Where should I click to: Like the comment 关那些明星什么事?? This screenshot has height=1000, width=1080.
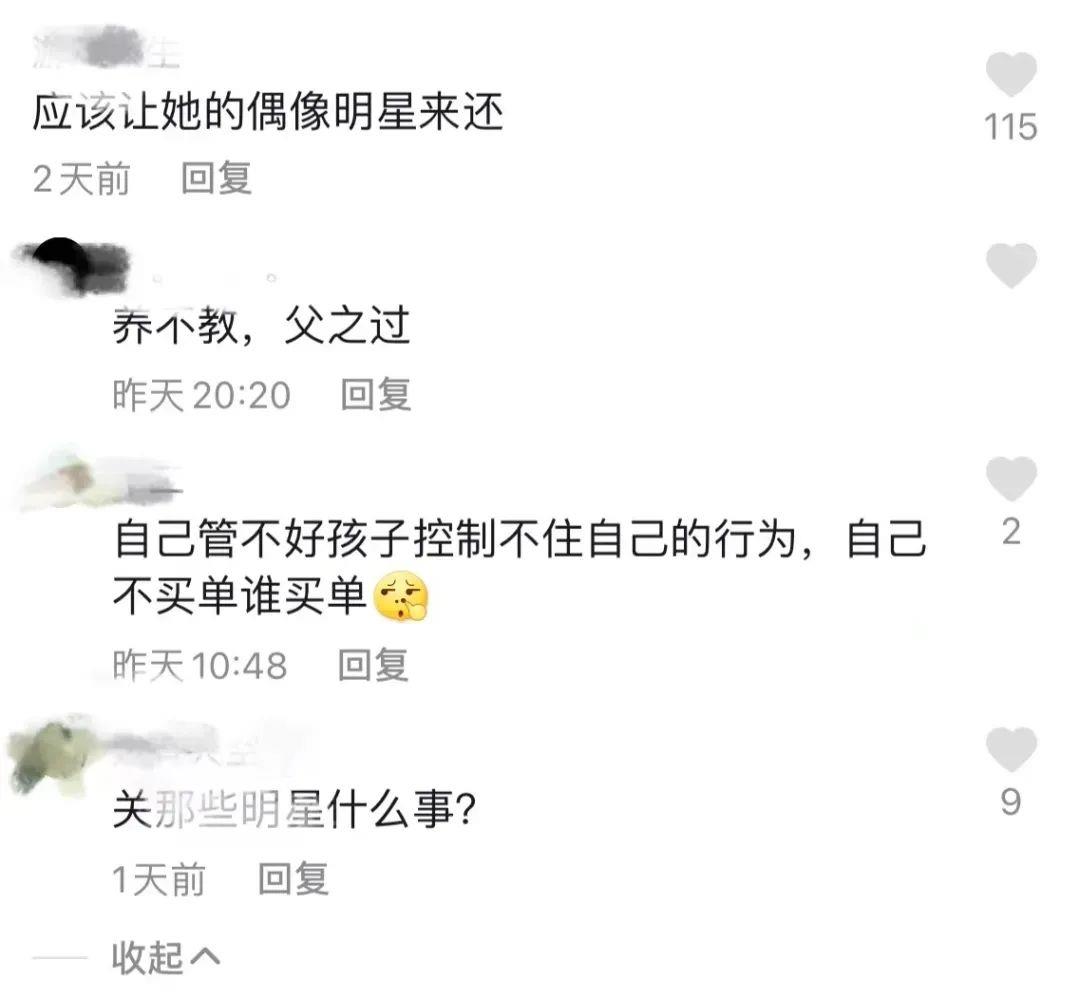tap(1010, 752)
